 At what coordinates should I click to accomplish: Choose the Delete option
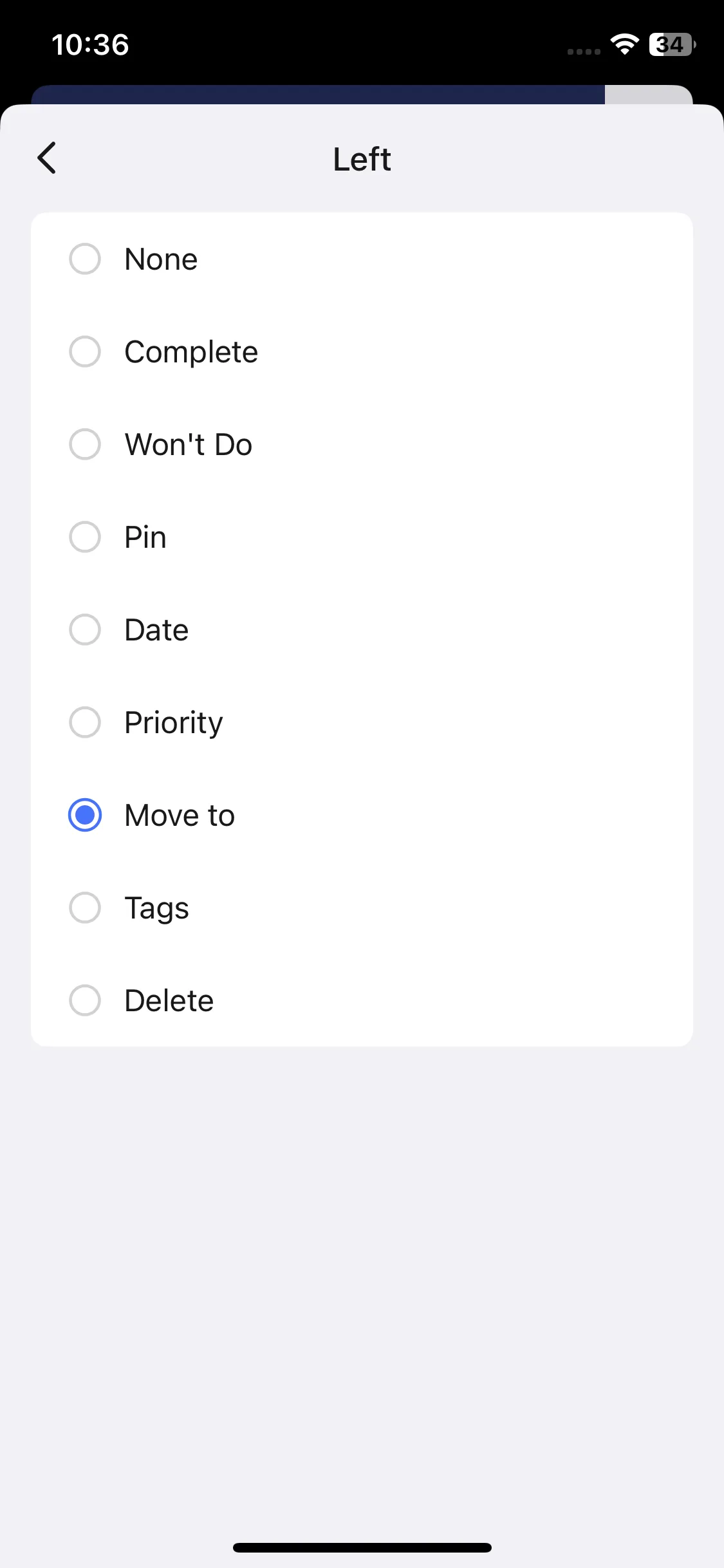coord(85,1001)
